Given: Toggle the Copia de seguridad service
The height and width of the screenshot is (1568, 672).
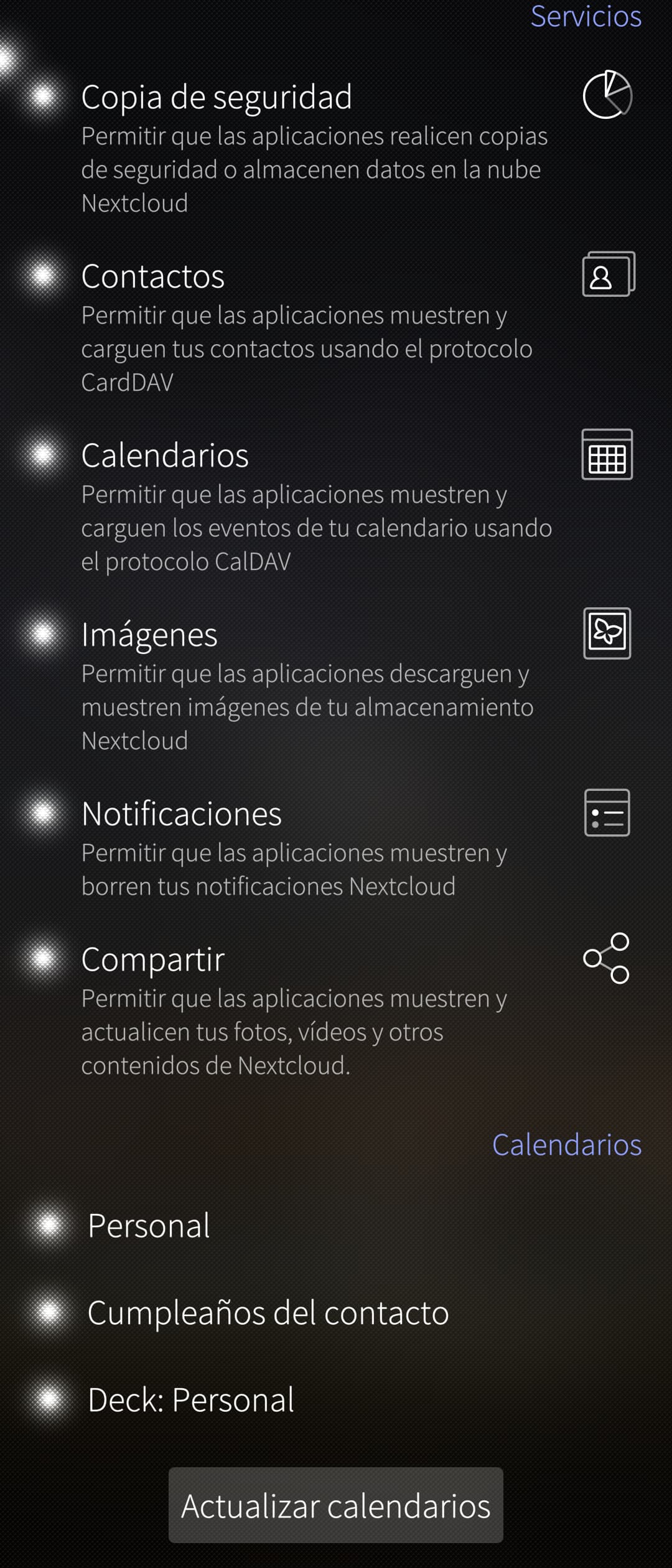Looking at the screenshot, I should click(x=44, y=96).
